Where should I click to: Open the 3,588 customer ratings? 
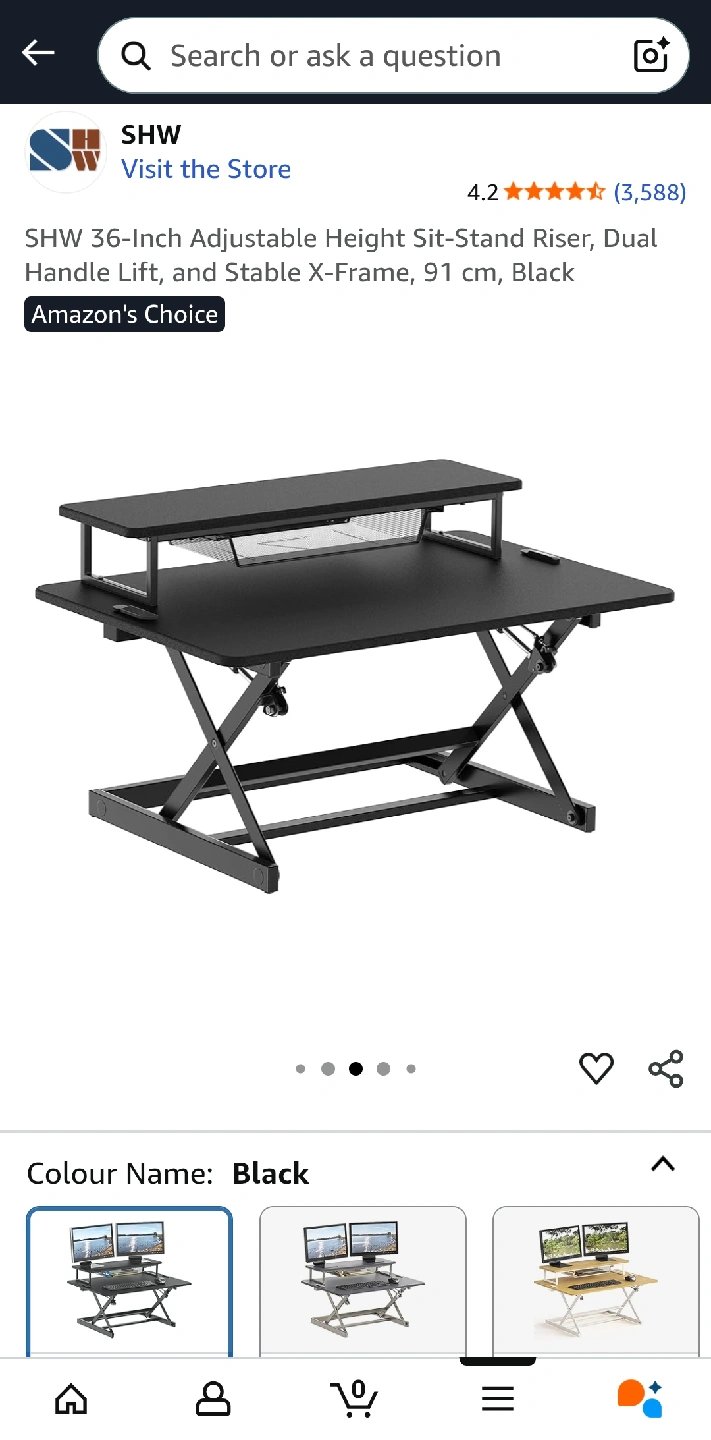(649, 192)
